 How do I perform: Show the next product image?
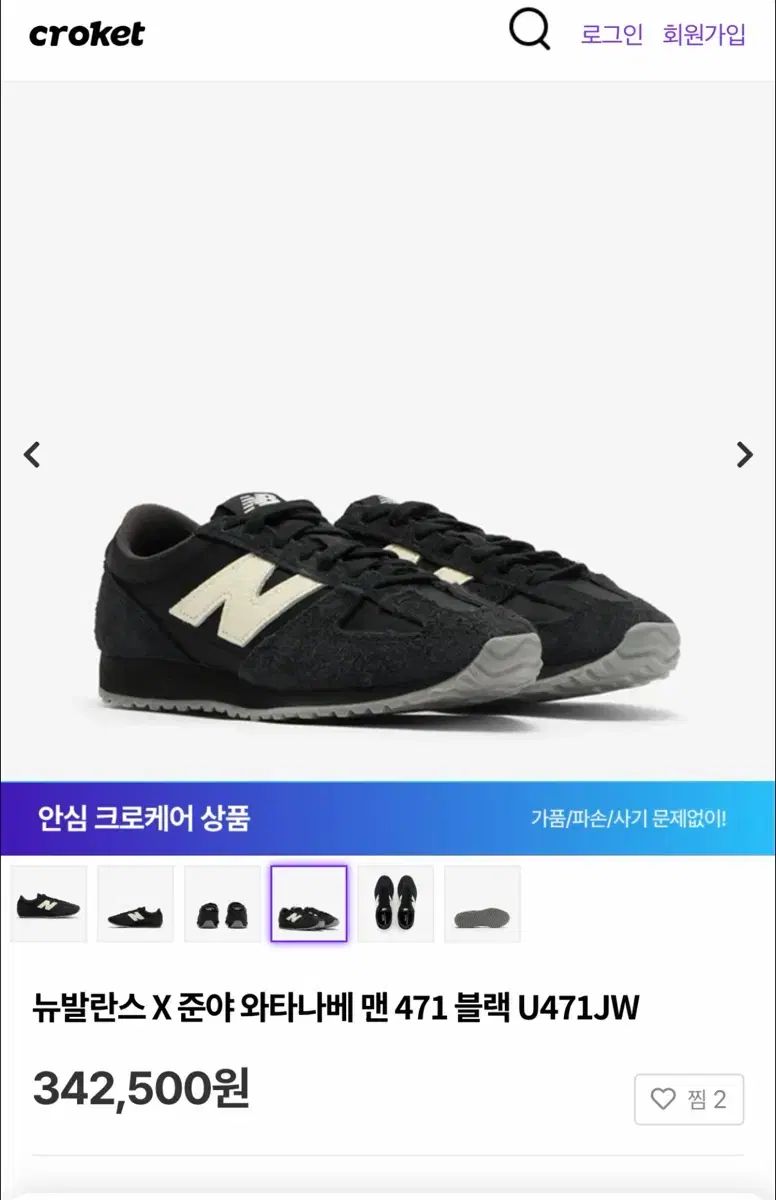(744, 455)
